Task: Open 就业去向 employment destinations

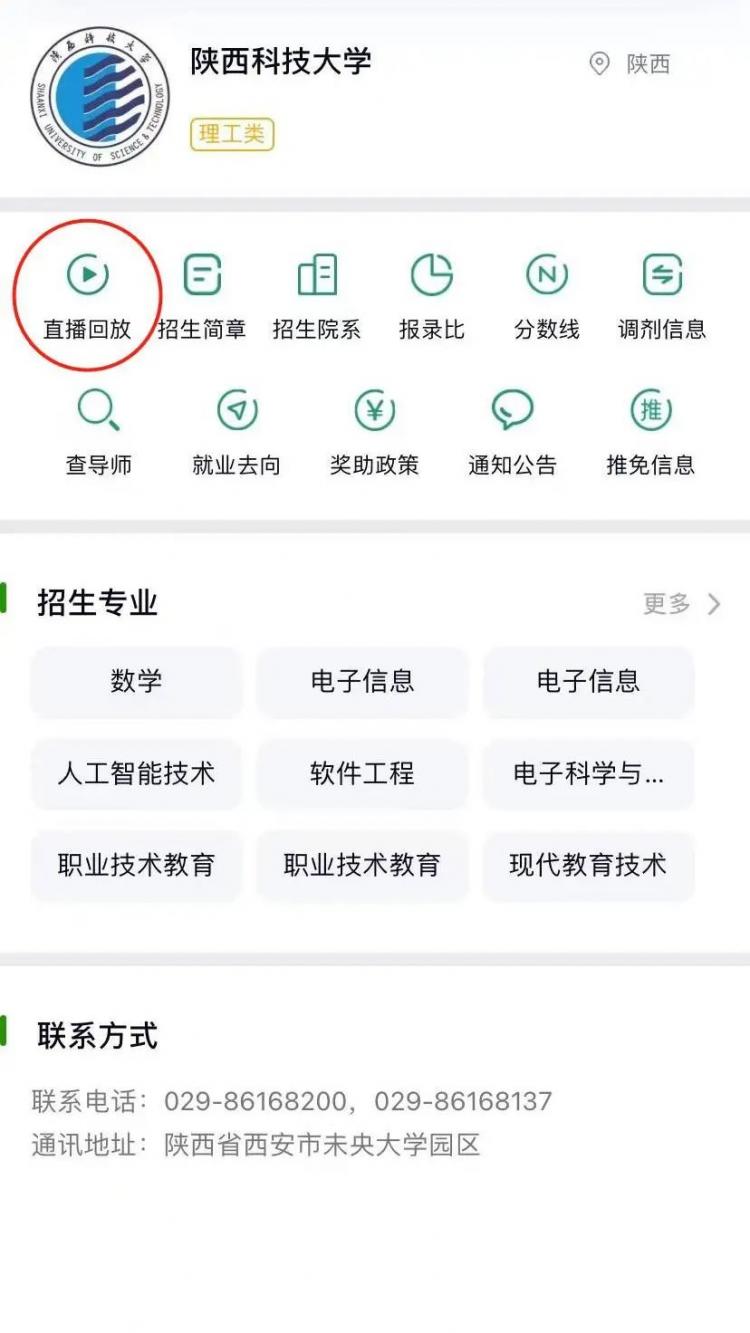Action: click(237, 432)
